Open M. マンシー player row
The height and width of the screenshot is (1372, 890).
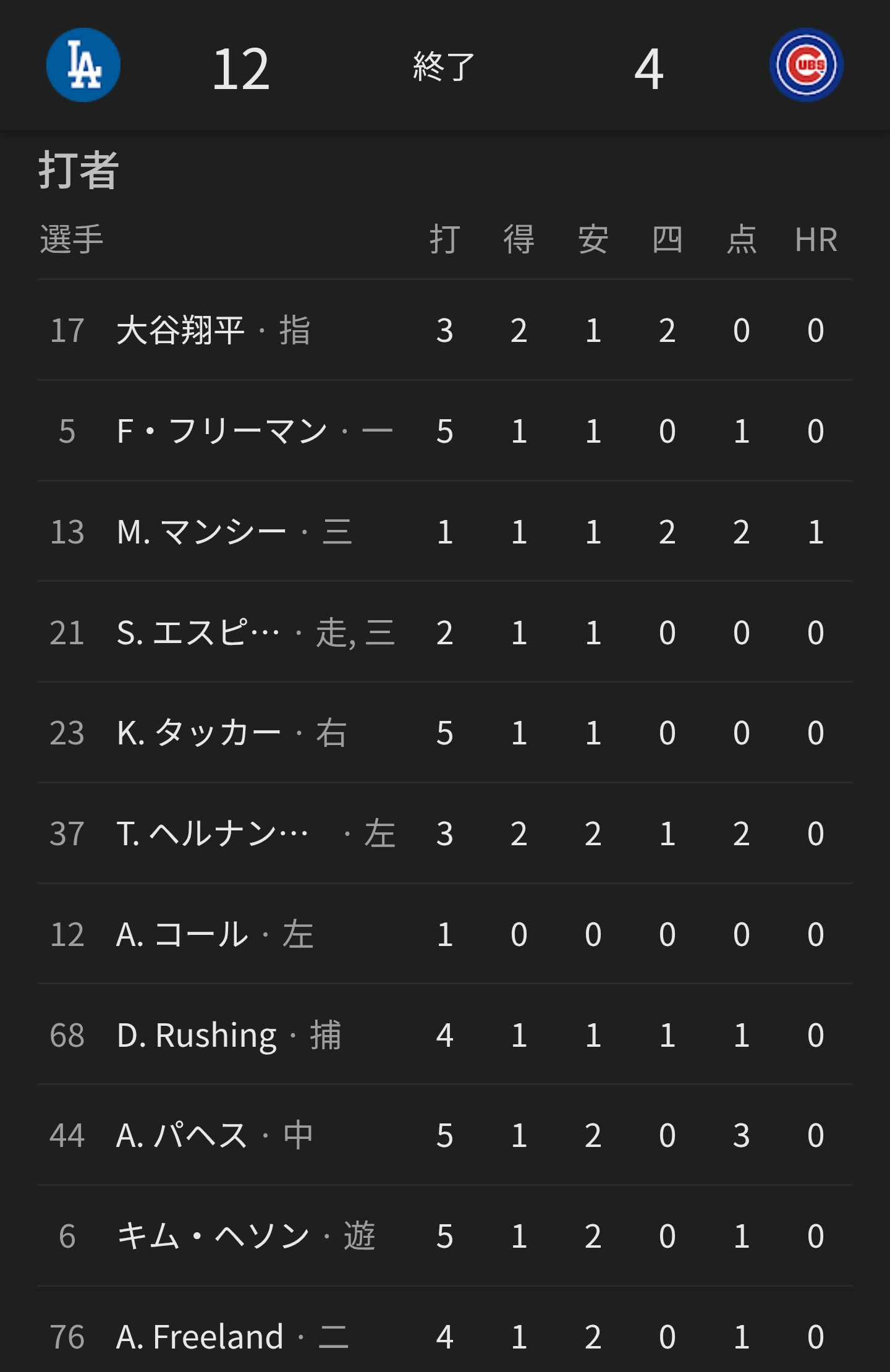coord(445,532)
